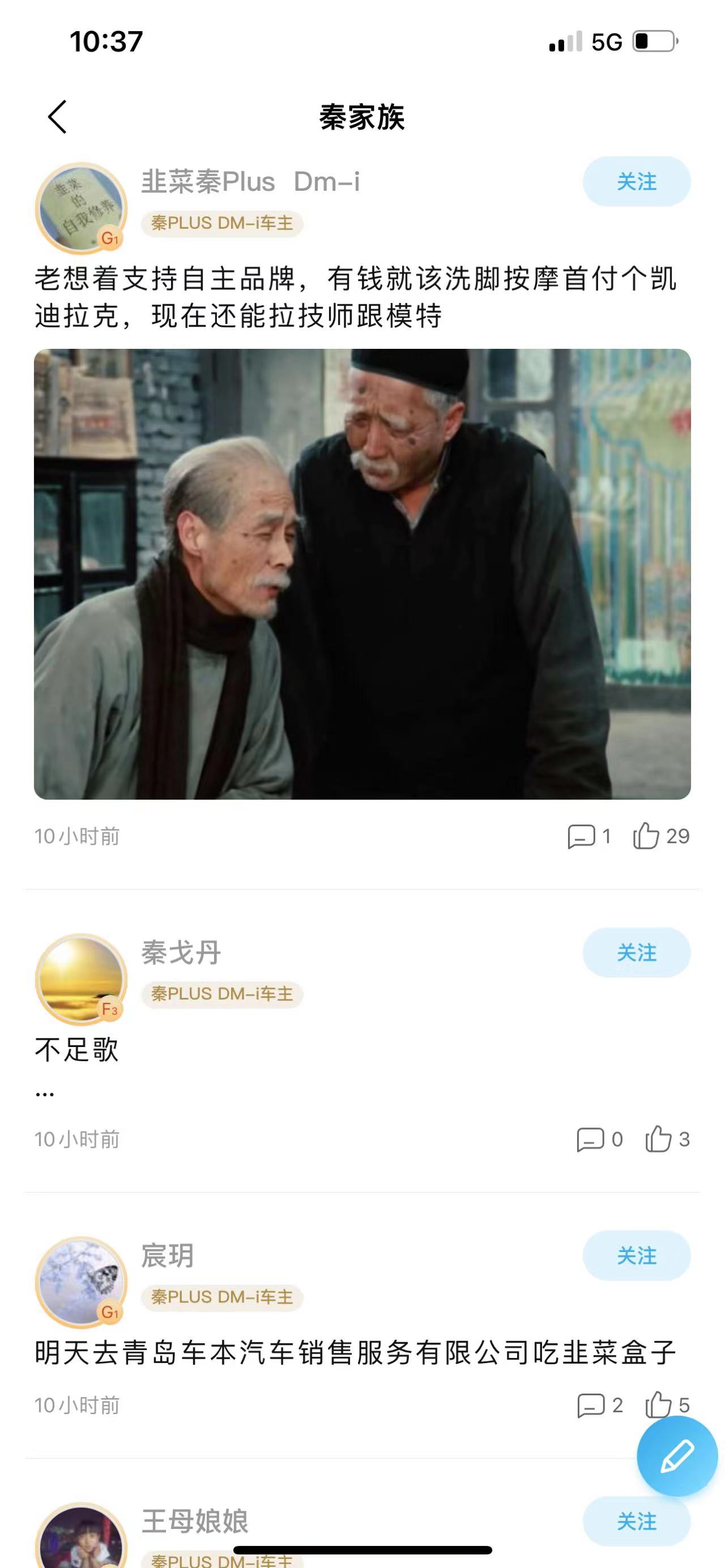Follow user 王母娘娘
725x1568 pixels.
click(636, 1521)
